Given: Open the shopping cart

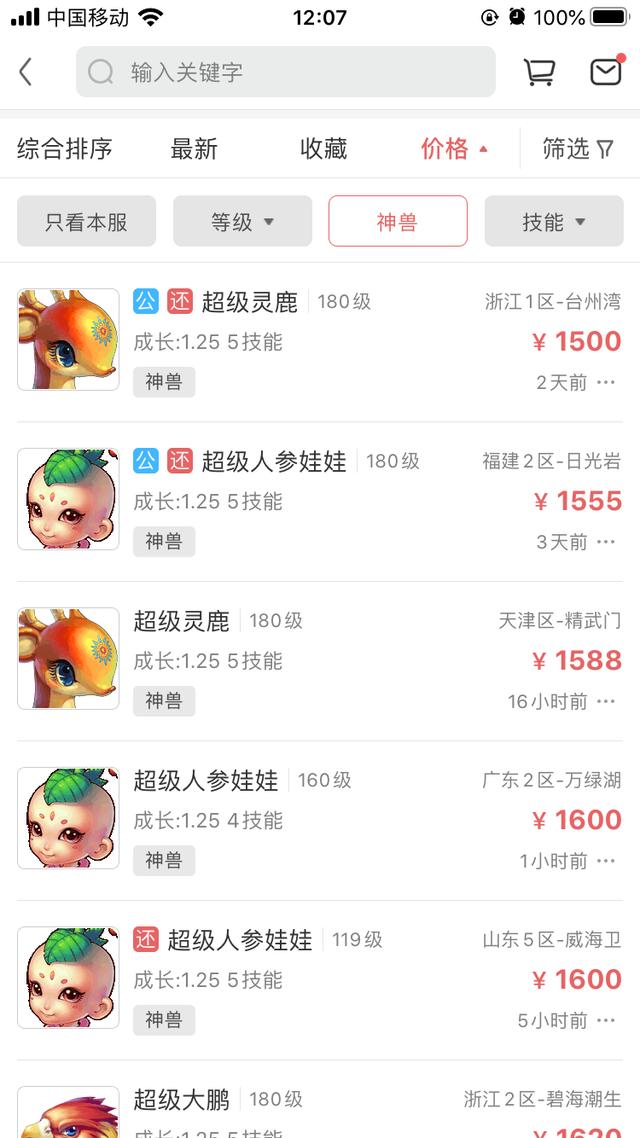Looking at the screenshot, I should [539, 72].
